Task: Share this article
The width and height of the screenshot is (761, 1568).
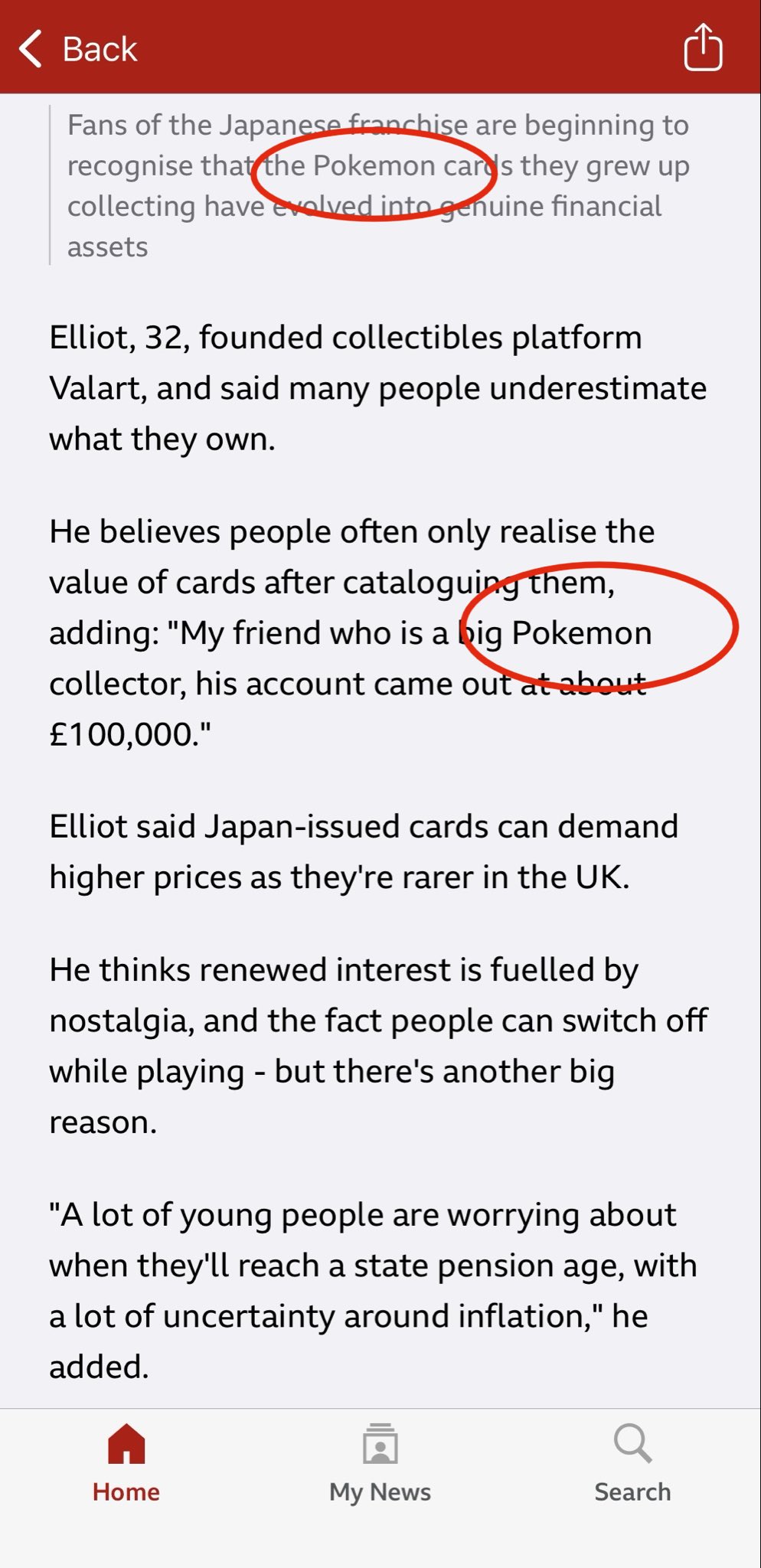Action: (702, 47)
